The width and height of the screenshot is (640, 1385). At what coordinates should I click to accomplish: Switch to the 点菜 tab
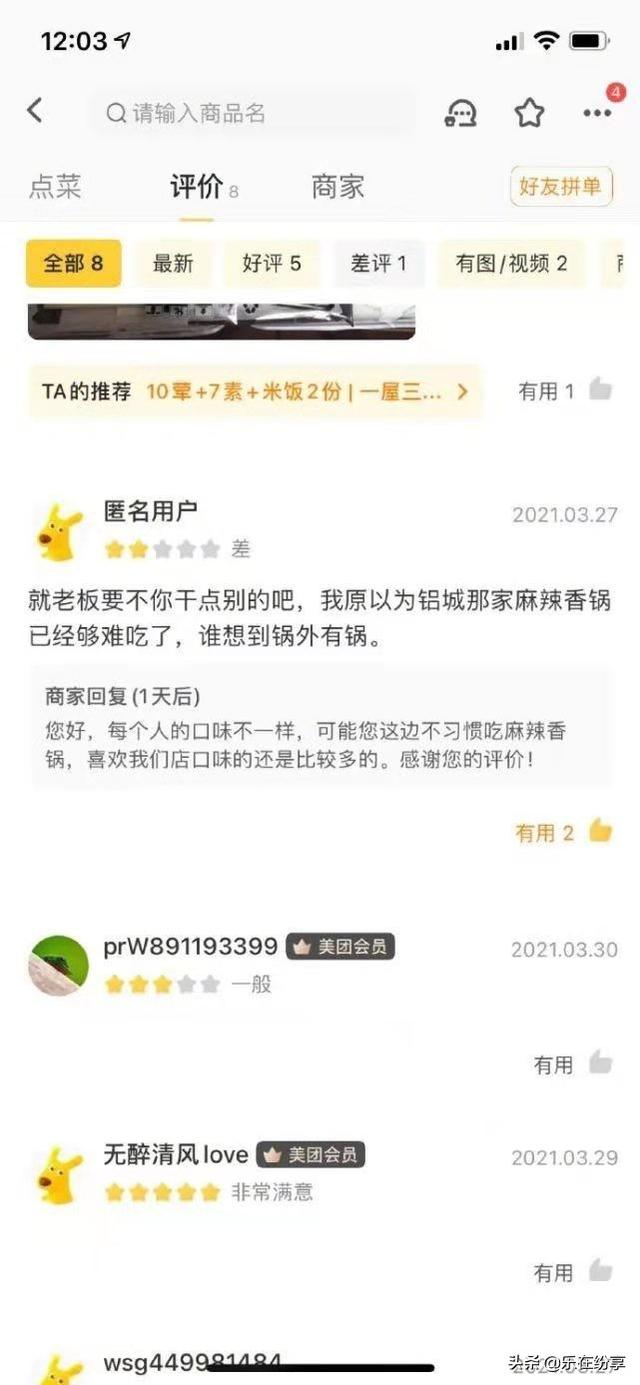point(55,187)
